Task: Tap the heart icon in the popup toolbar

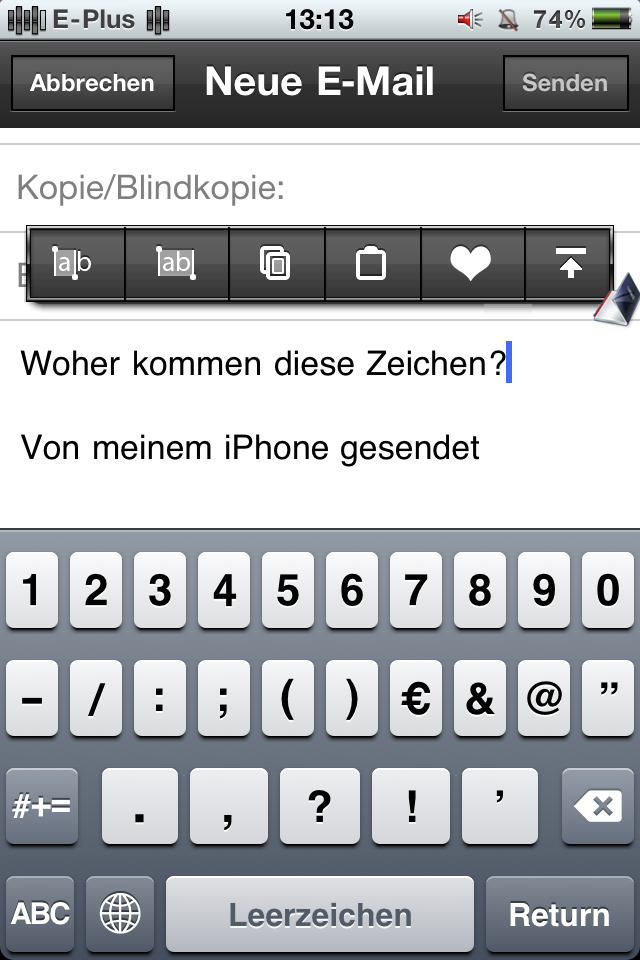Action: click(472, 264)
